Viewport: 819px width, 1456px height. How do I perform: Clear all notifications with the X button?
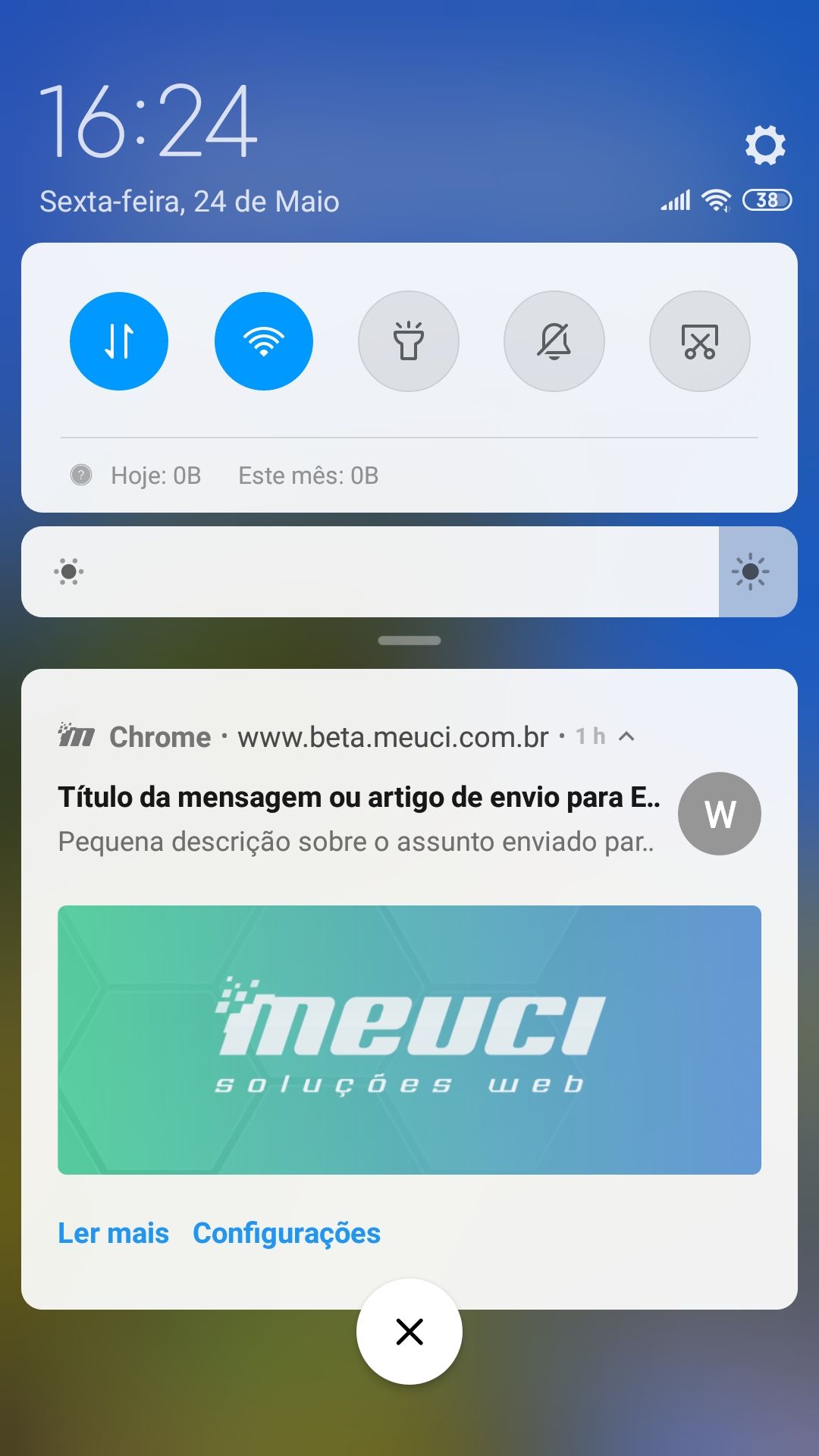pos(409,1332)
